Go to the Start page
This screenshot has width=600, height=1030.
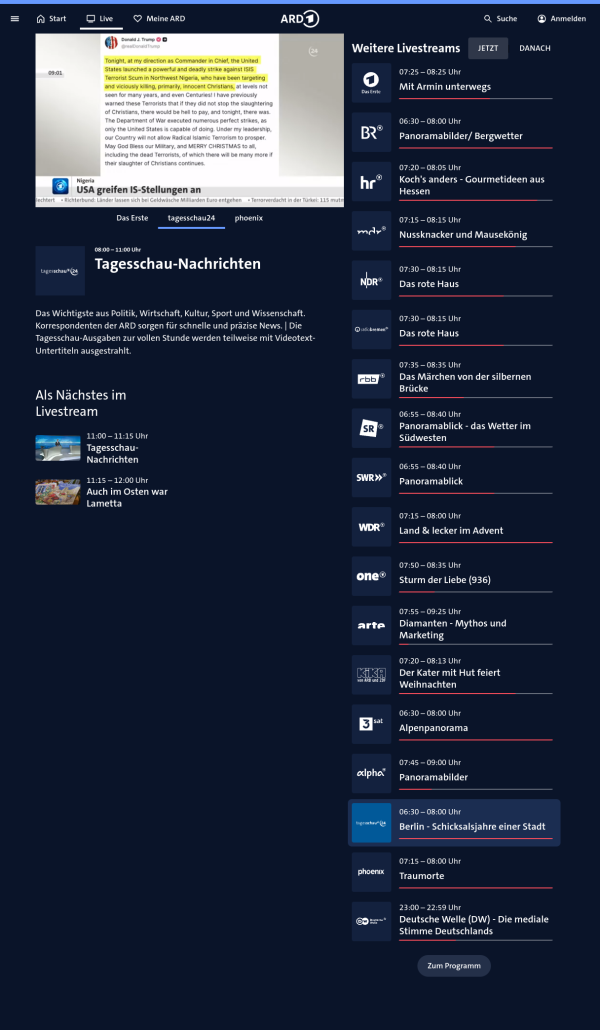[51, 18]
